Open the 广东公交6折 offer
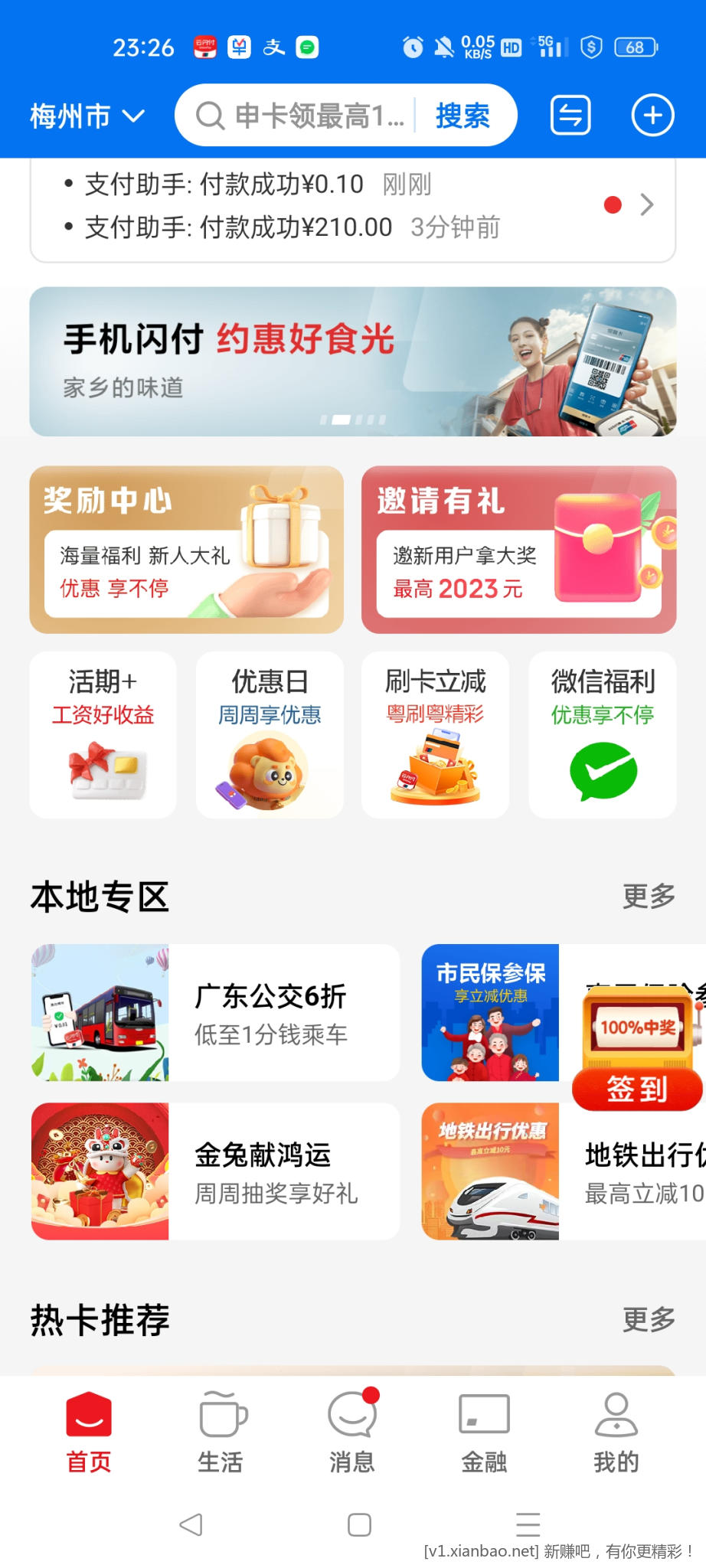The width and height of the screenshot is (706, 1568). [x=215, y=1013]
